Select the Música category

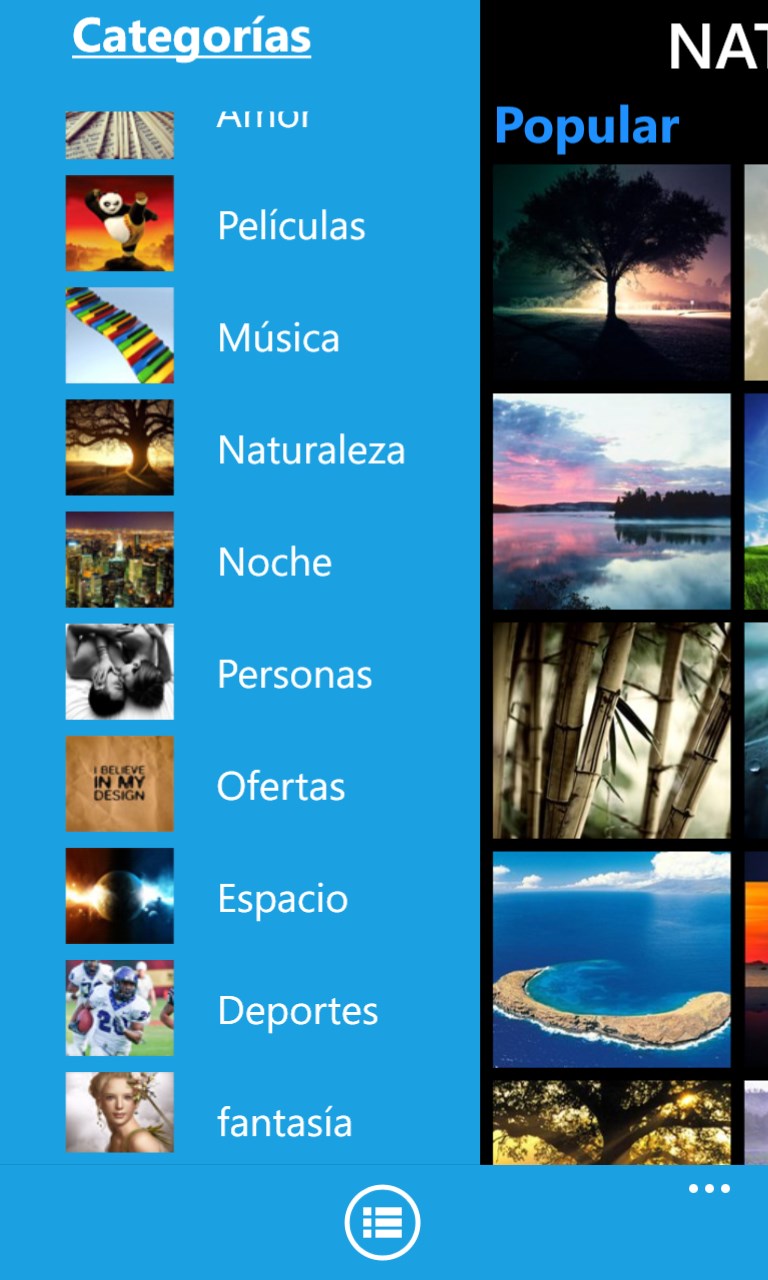[x=278, y=337]
